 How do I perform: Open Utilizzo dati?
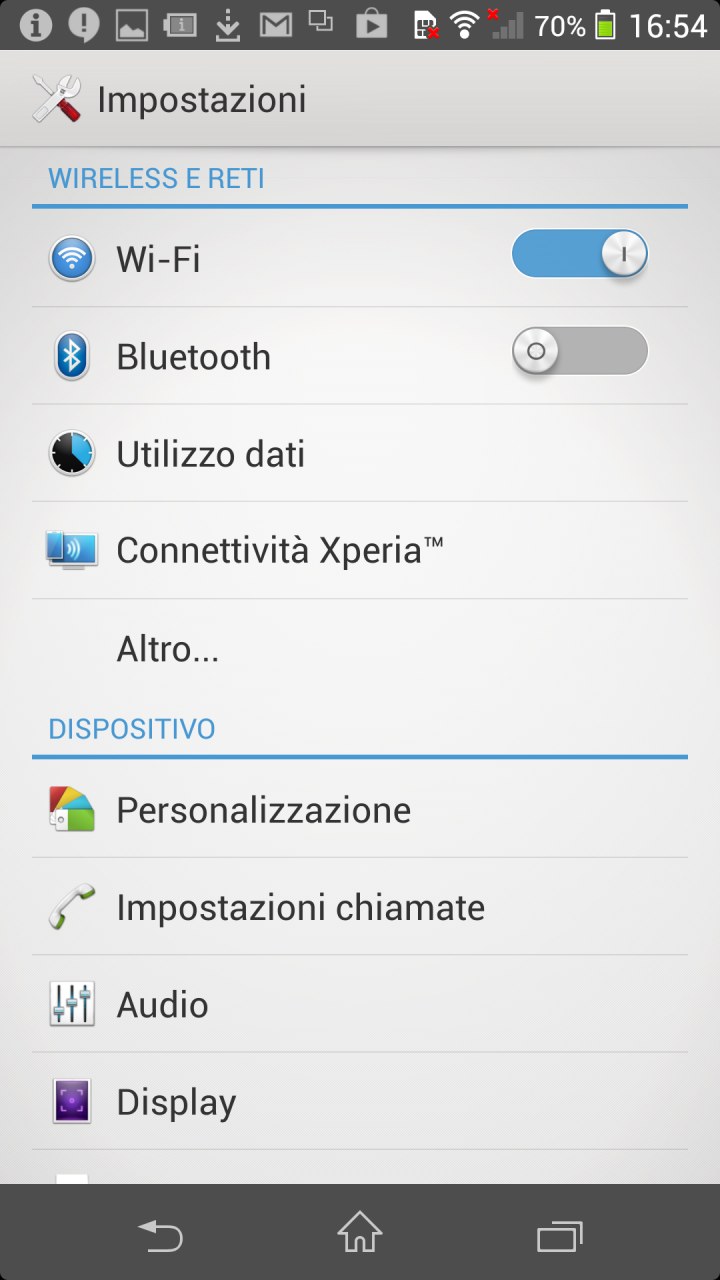coord(360,454)
